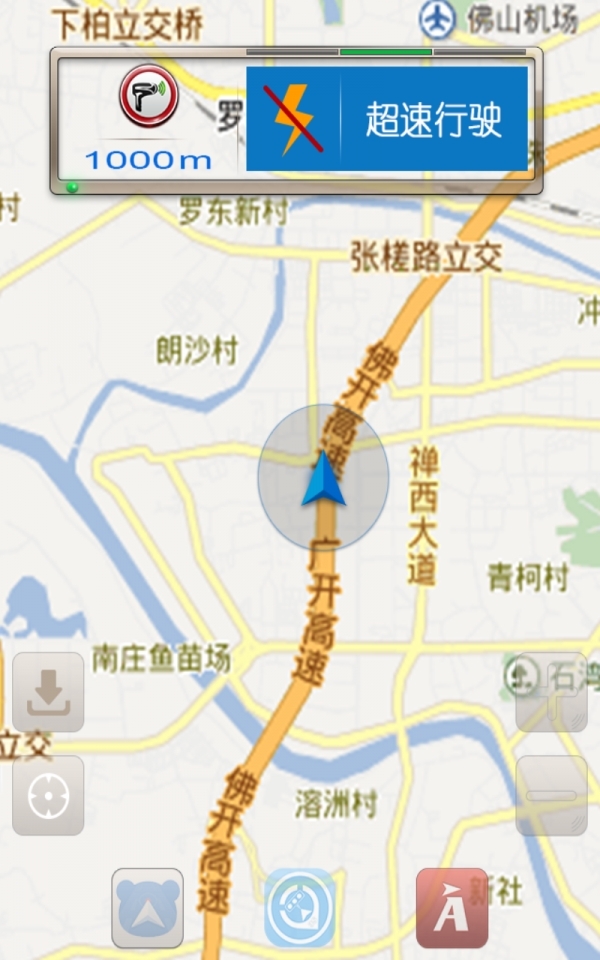Image resolution: width=600 pixels, height=960 pixels.
Task: Zoom in on the map
Action: (x=551, y=692)
